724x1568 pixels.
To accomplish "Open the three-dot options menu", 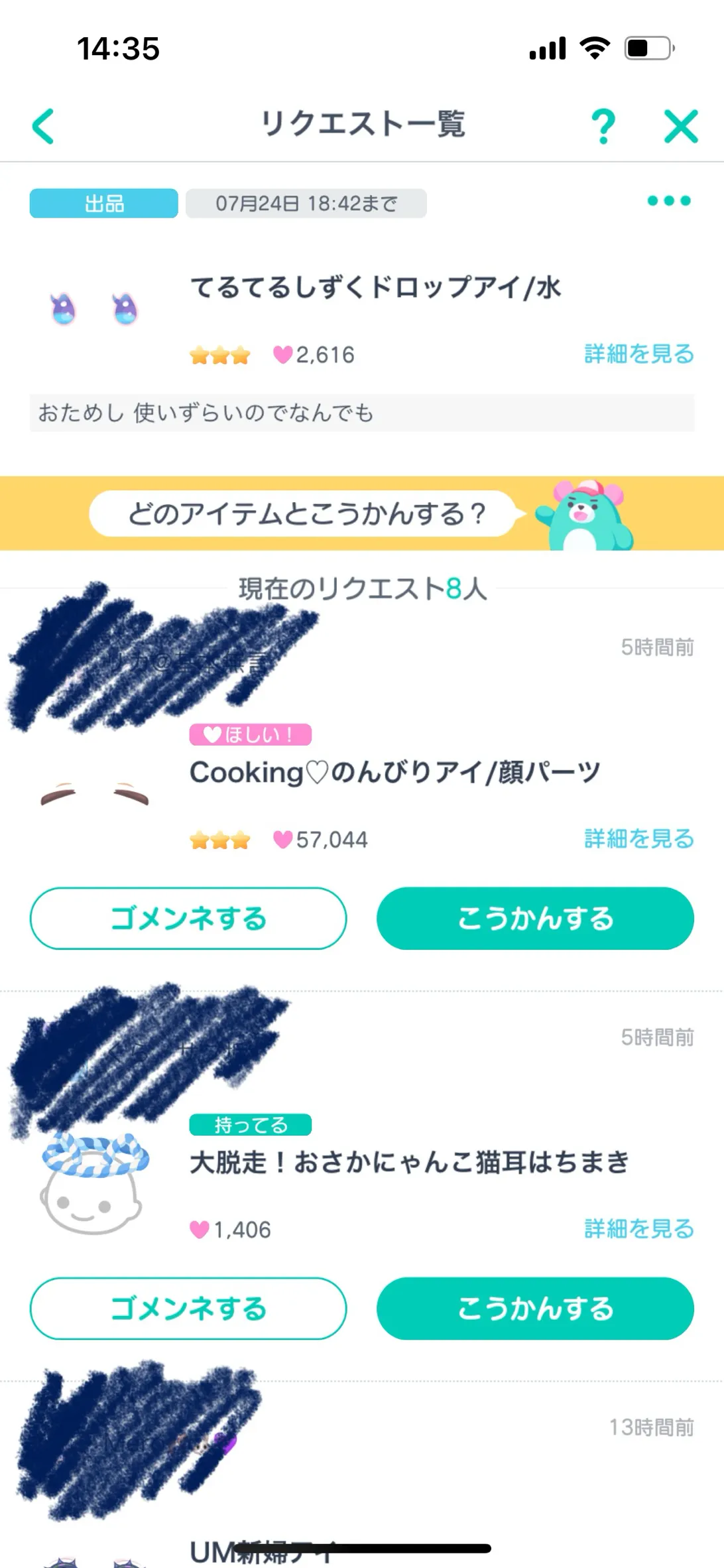I will coord(668,201).
